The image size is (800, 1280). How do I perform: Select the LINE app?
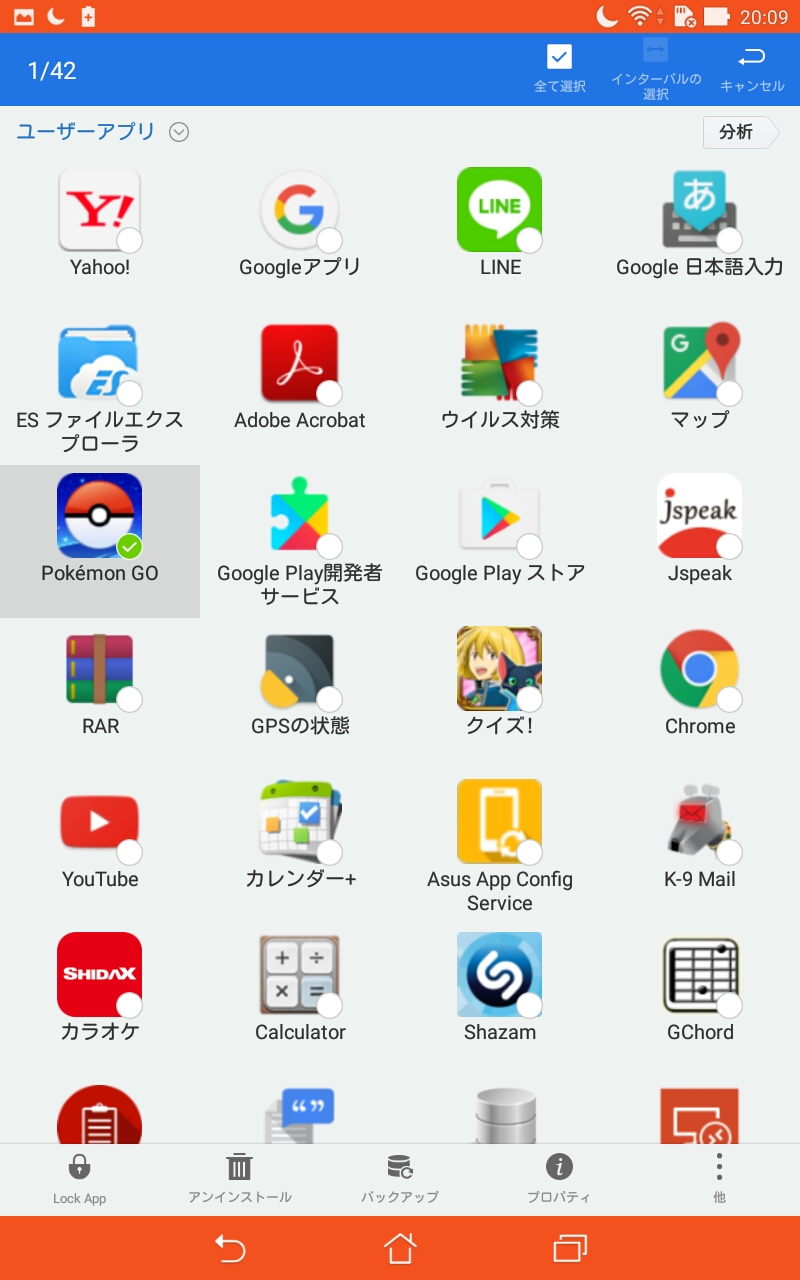[500, 223]
